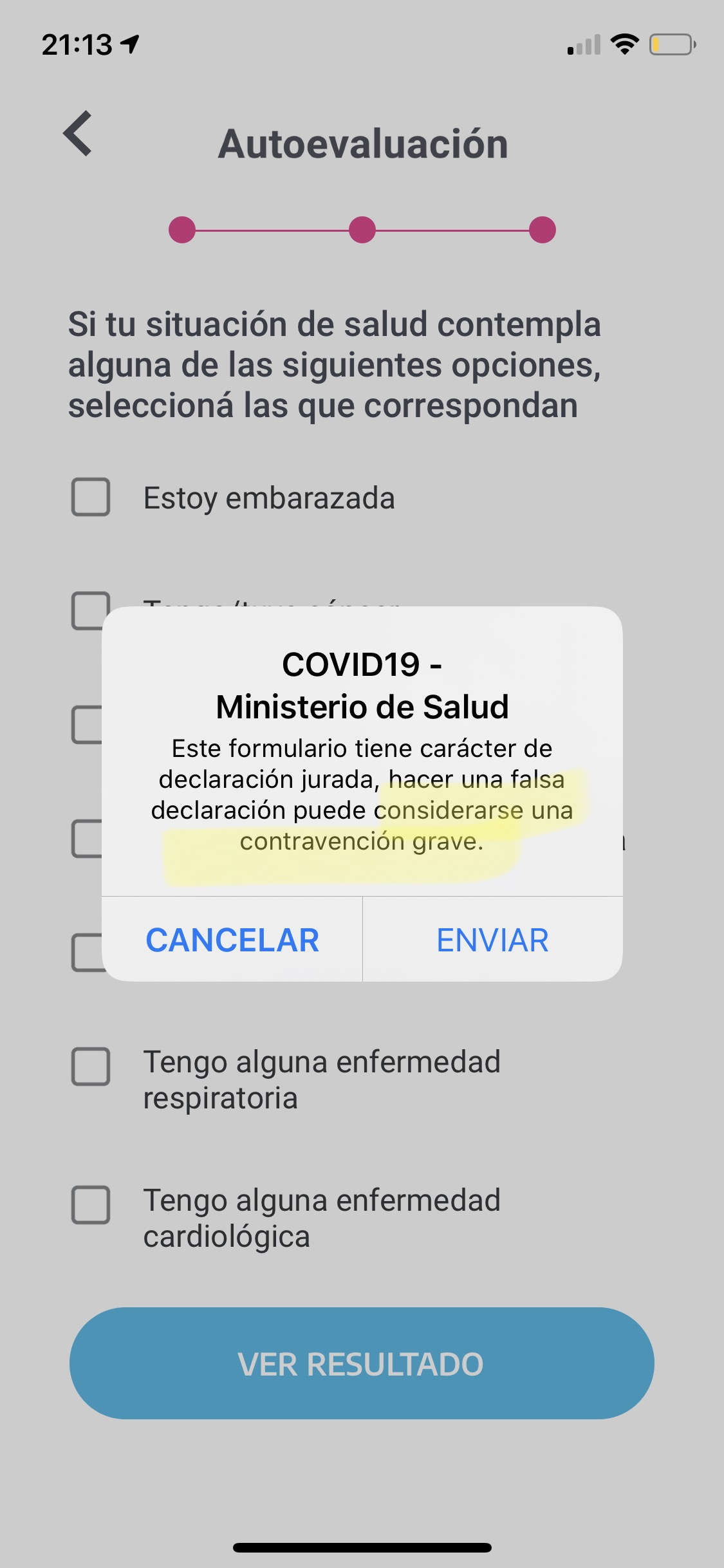Tap CANCELAR in the dialog
724x1568 pixels.
tap(232, 940)
